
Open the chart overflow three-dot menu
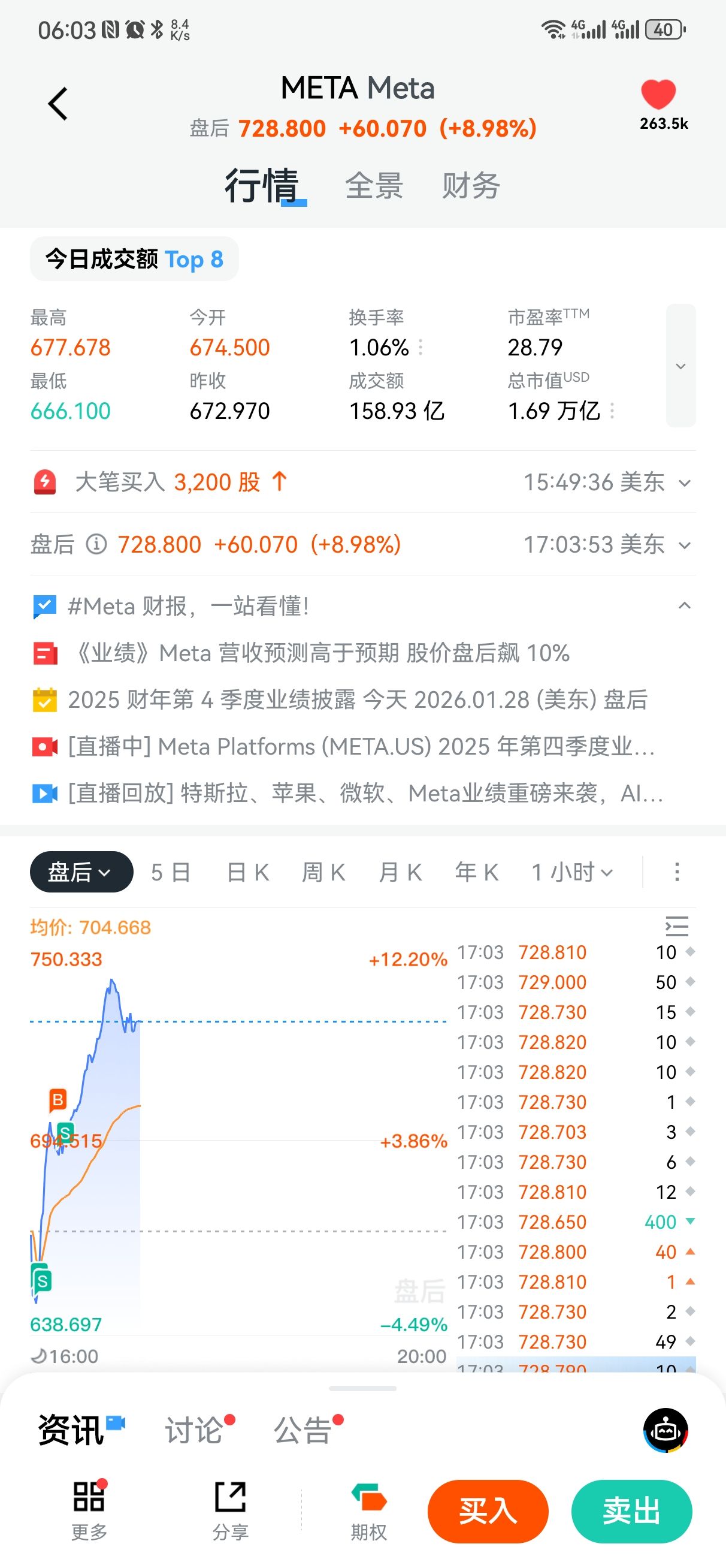click(x=677, y=872)
